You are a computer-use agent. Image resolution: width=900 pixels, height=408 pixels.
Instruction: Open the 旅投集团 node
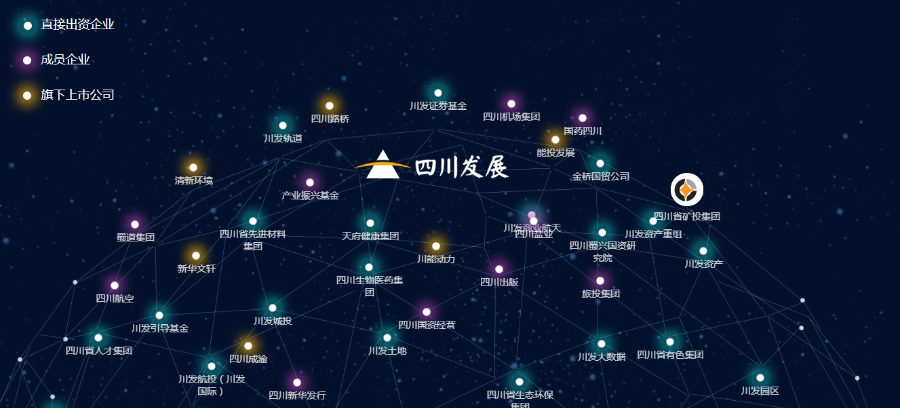tap(600, 281)
